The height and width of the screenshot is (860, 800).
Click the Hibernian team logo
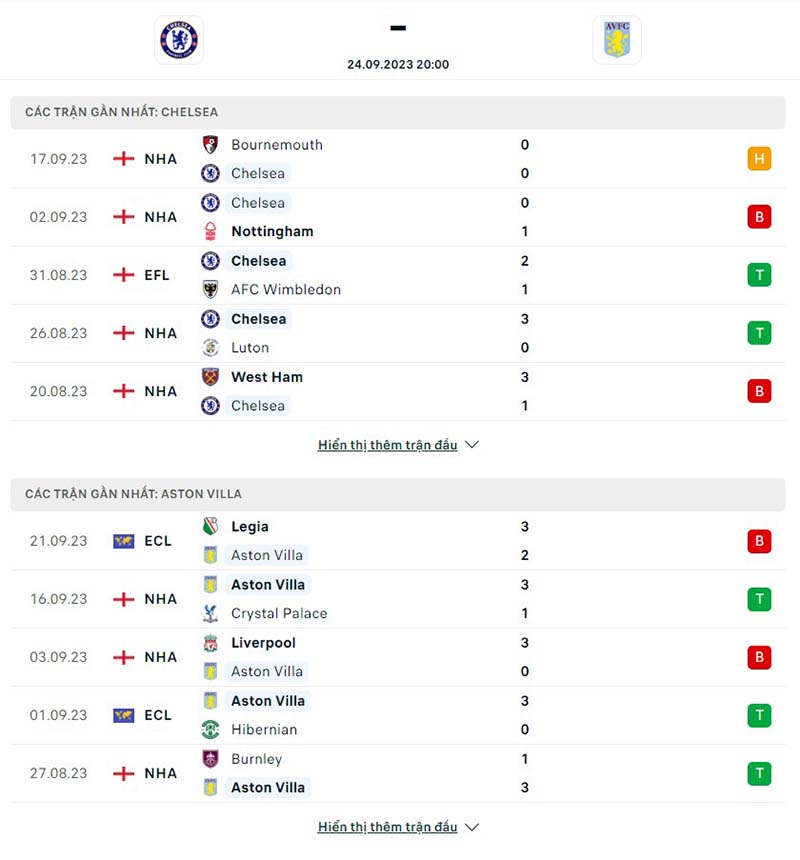211,729
